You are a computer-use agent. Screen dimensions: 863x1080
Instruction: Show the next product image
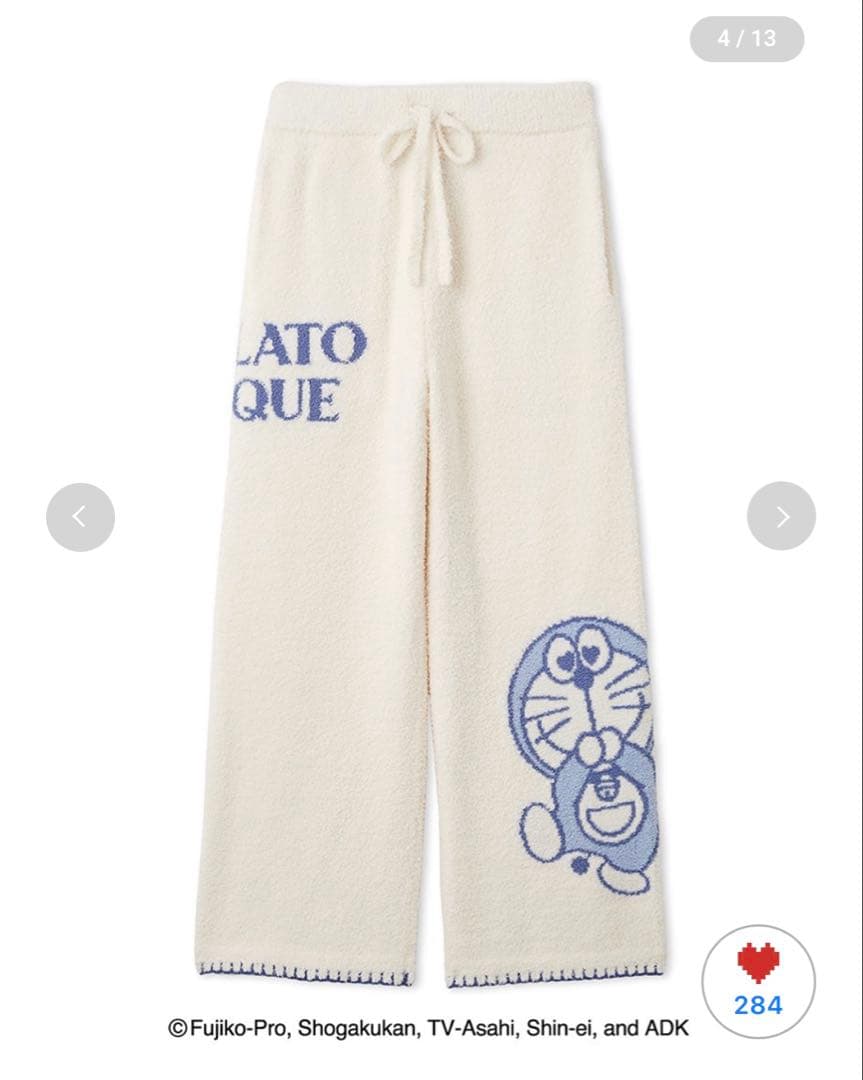pyautogui.click(x=781, y=516)
